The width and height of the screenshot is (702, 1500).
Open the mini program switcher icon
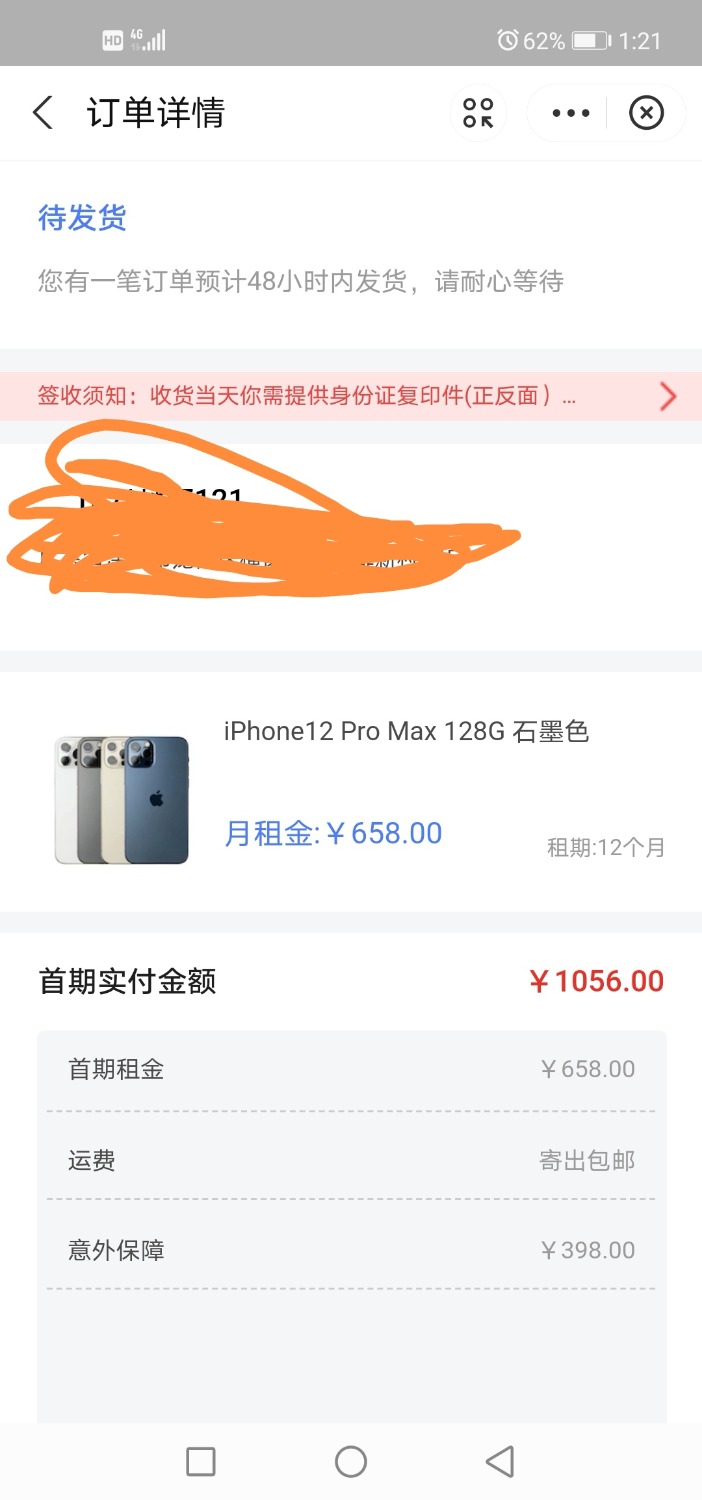[478, 113]
